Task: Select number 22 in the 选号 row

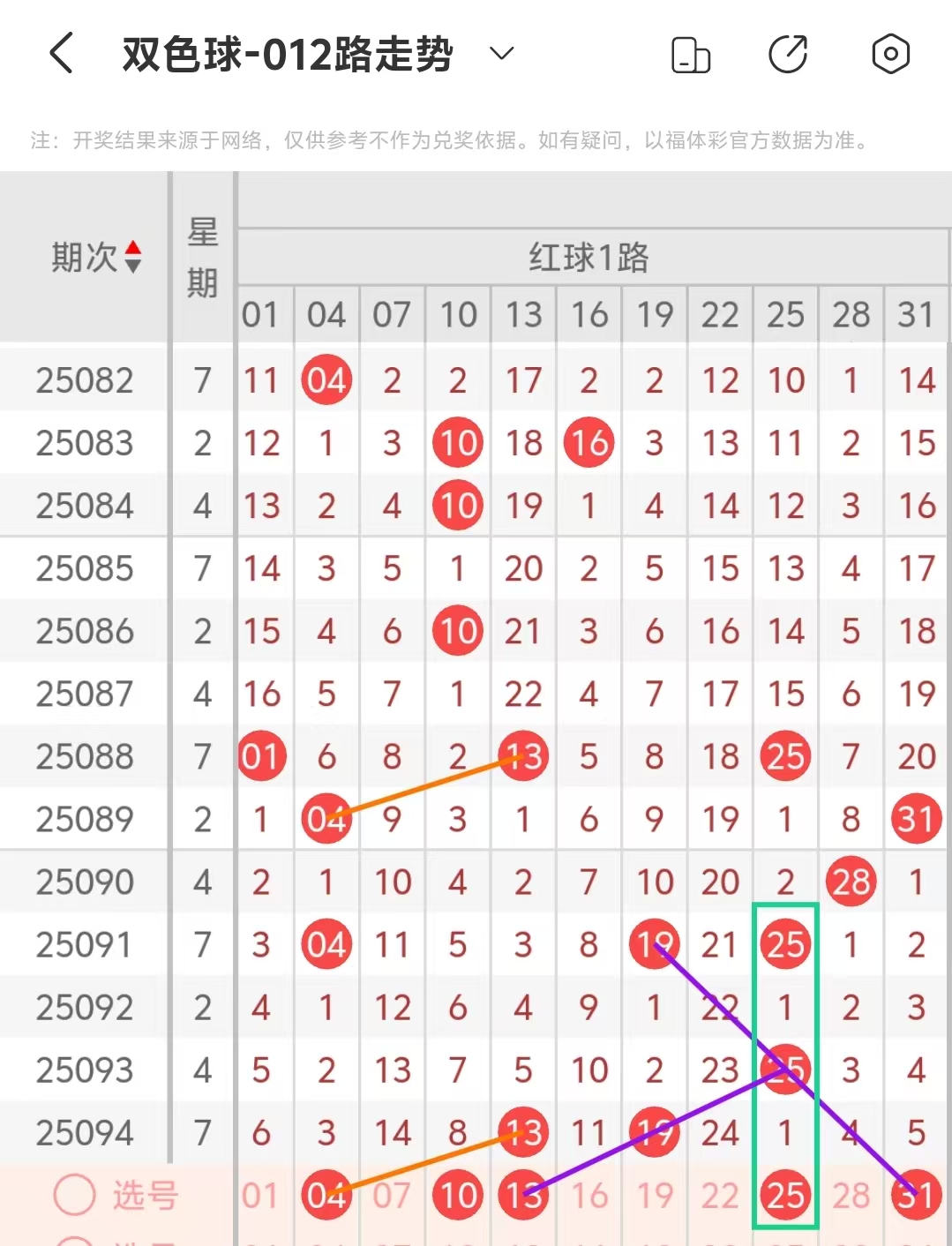Action: 720,1196
